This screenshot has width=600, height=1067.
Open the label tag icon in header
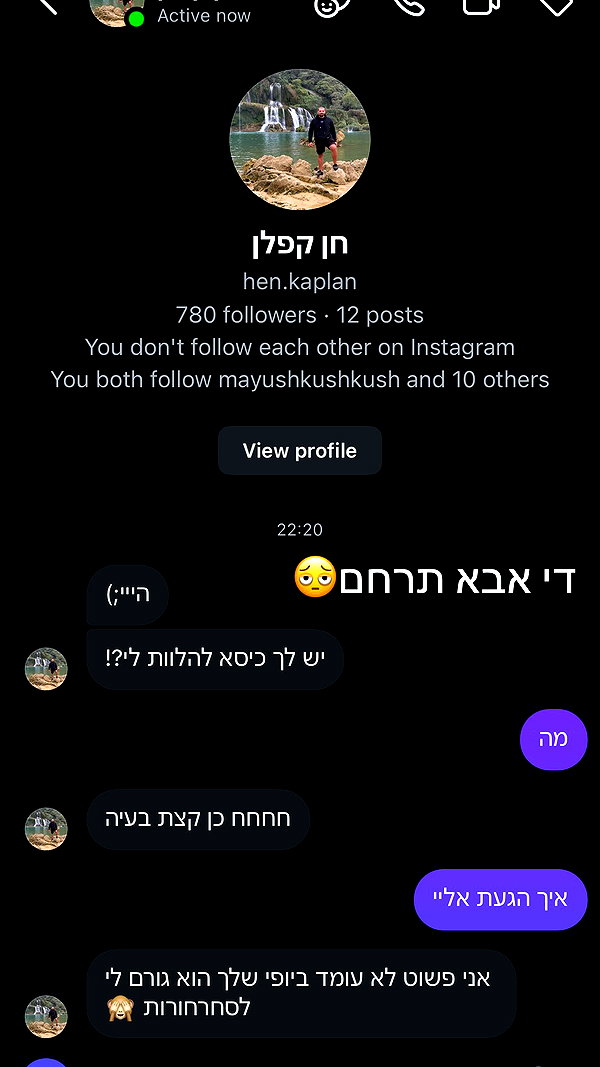556,5
